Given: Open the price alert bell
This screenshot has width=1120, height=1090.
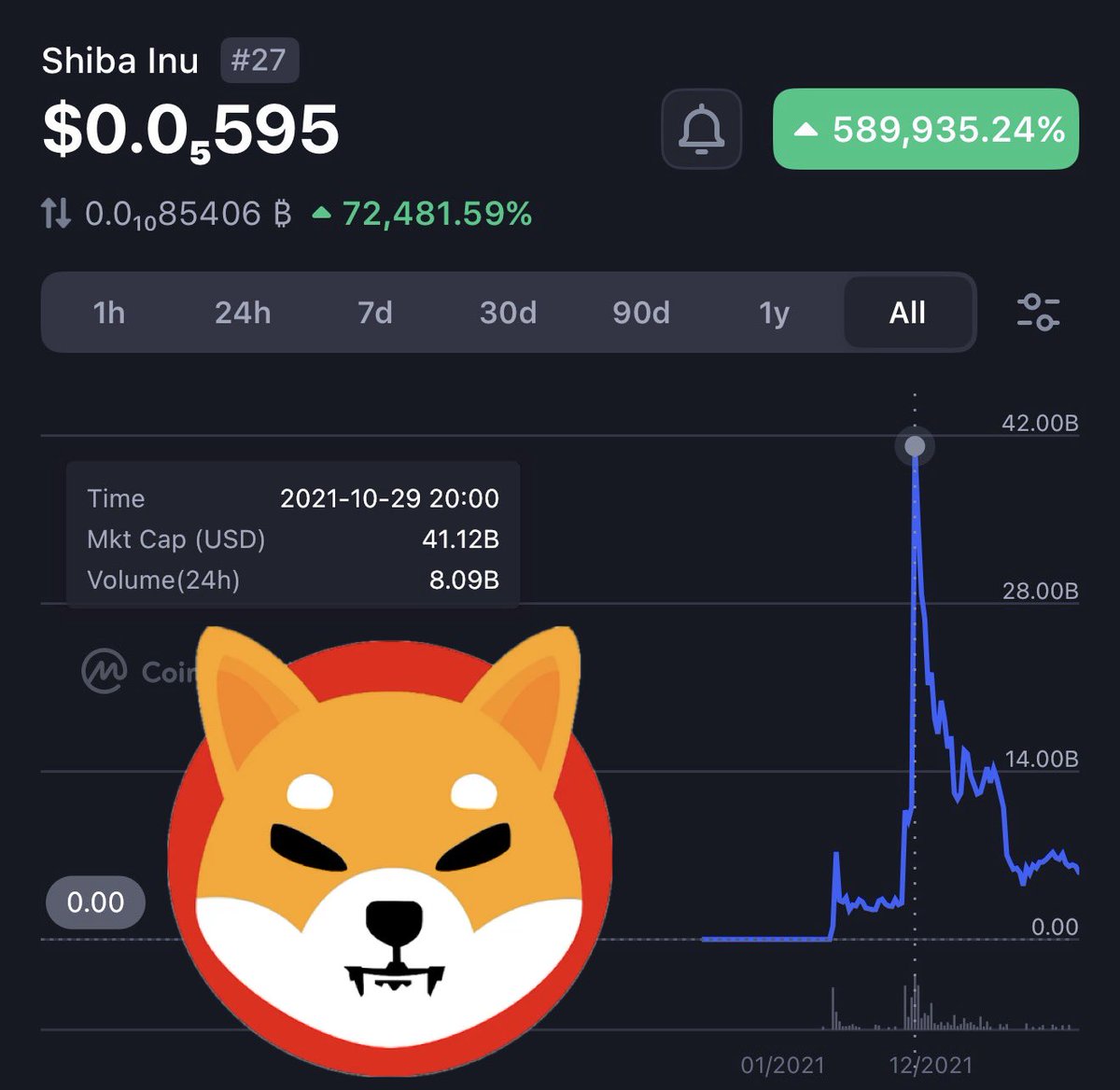Looking at the screenshot, I should click(701, 129).
